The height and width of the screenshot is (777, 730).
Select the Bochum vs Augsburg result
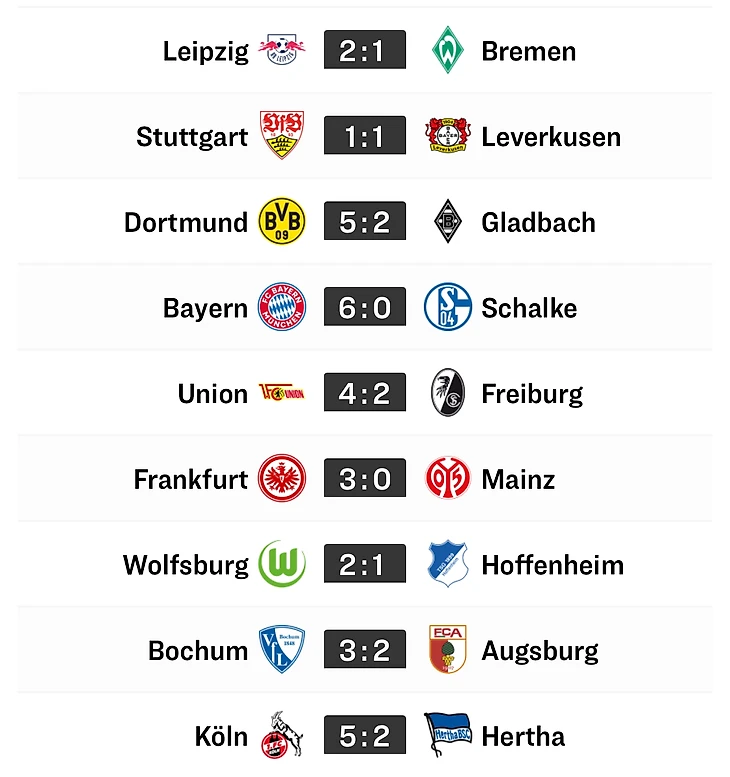364,650
